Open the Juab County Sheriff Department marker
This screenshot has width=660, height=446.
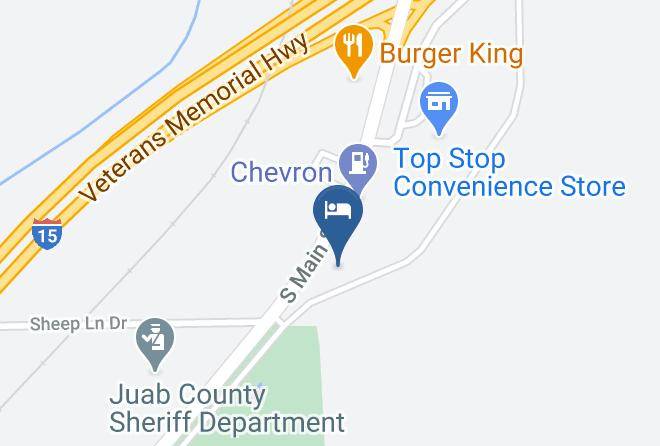(155, 344)
